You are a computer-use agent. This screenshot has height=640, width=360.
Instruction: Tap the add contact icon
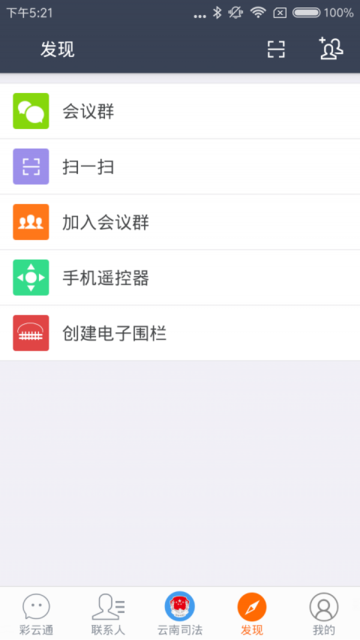[331, 49]
